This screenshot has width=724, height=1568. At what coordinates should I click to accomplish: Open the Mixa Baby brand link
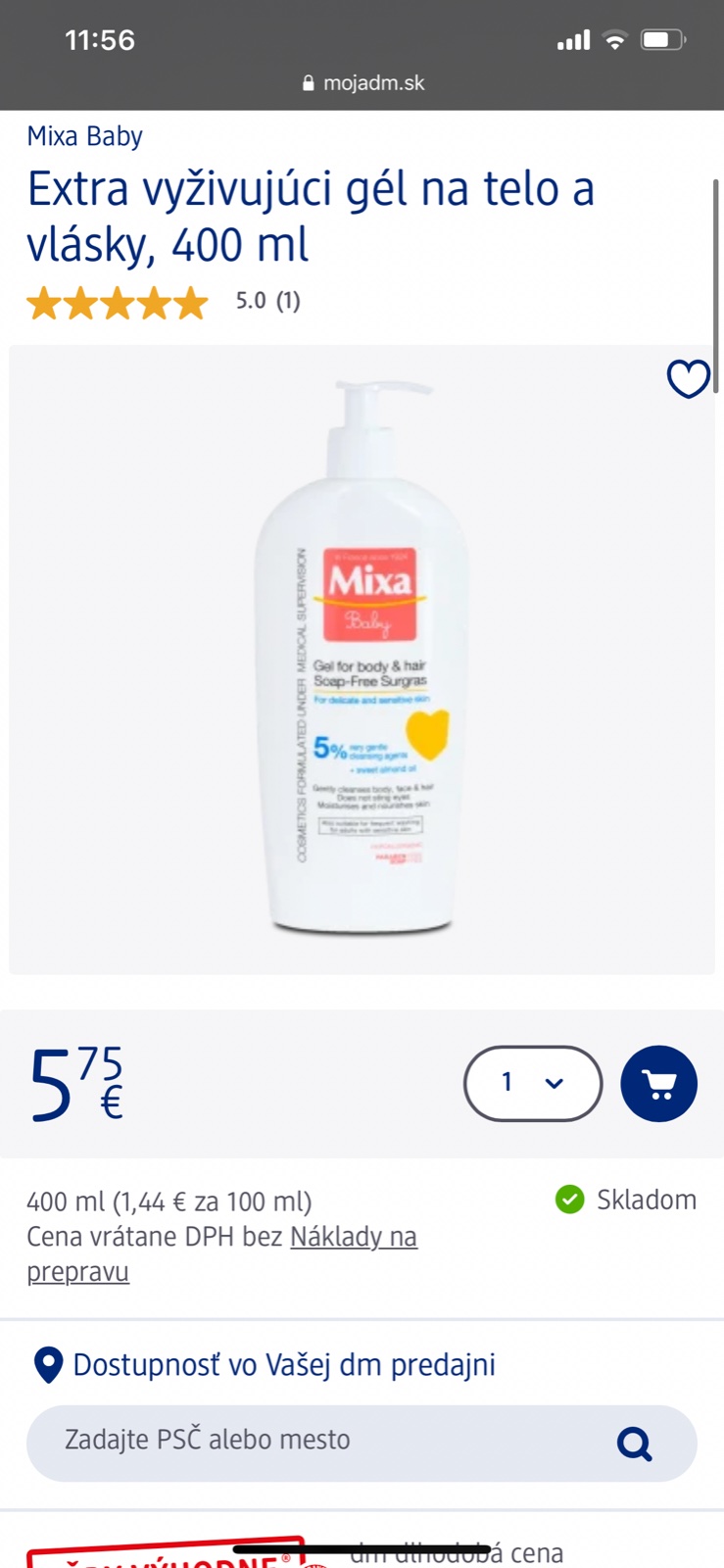pos(85,136)
